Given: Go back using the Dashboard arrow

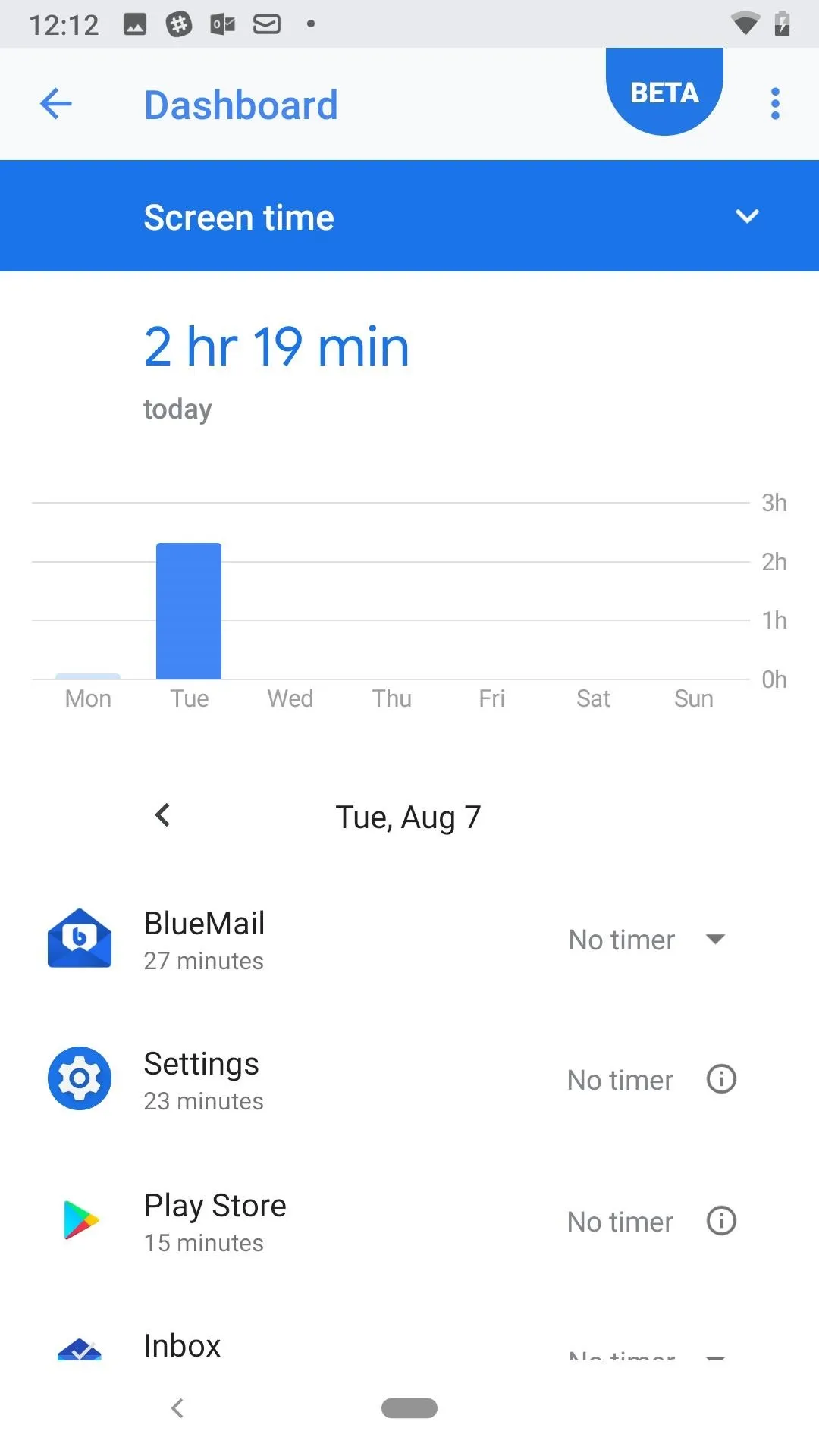Looking at the screenshot, I should 55,104.
